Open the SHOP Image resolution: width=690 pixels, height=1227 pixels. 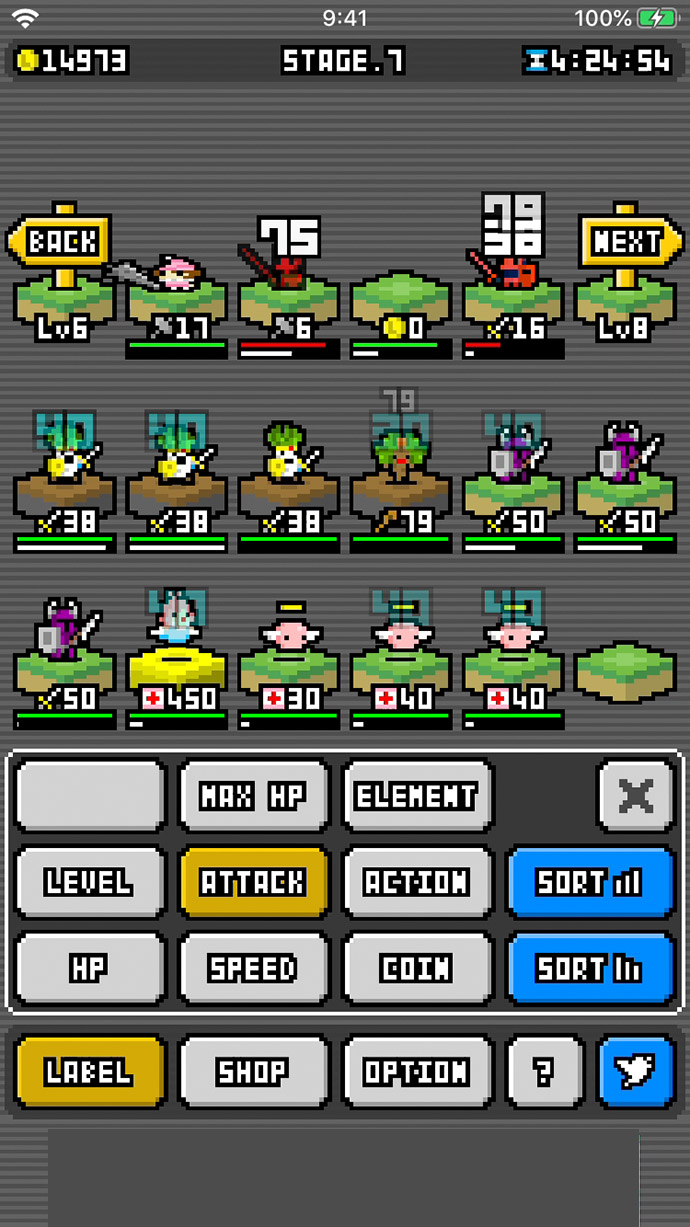tap(253, 1072)
